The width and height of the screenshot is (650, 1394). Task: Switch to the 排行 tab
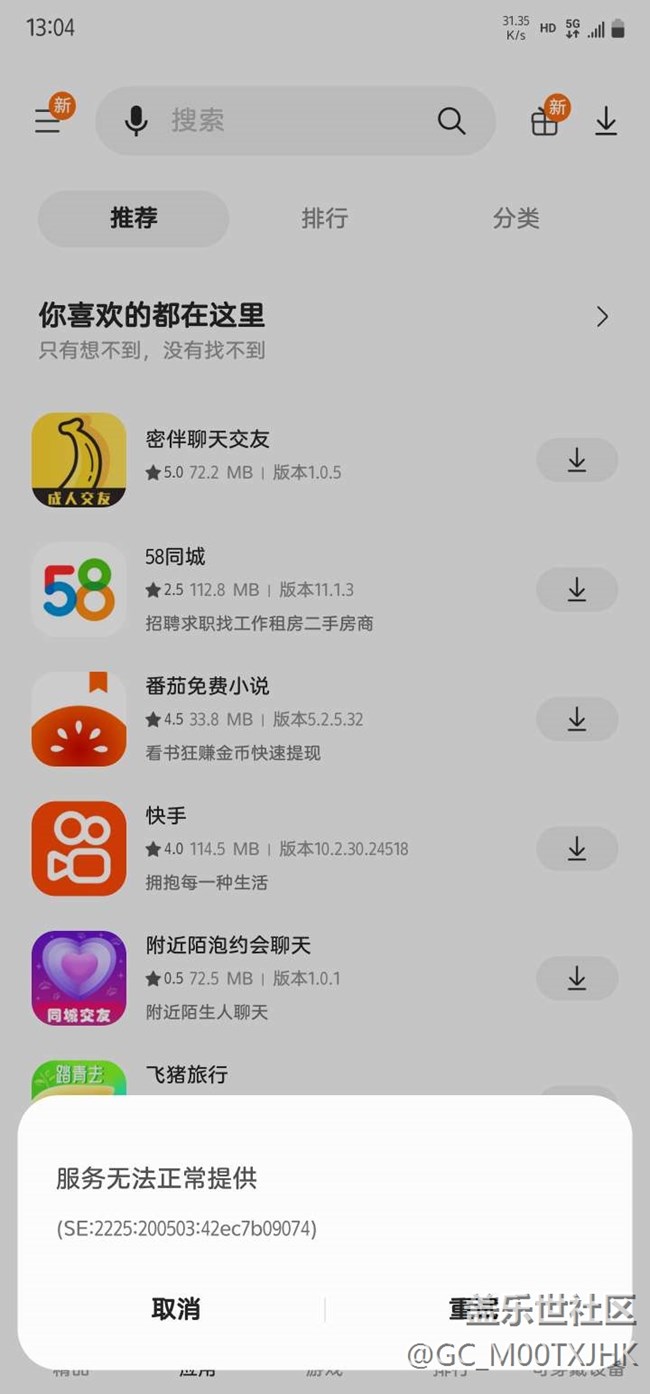(x=325, y=218)
